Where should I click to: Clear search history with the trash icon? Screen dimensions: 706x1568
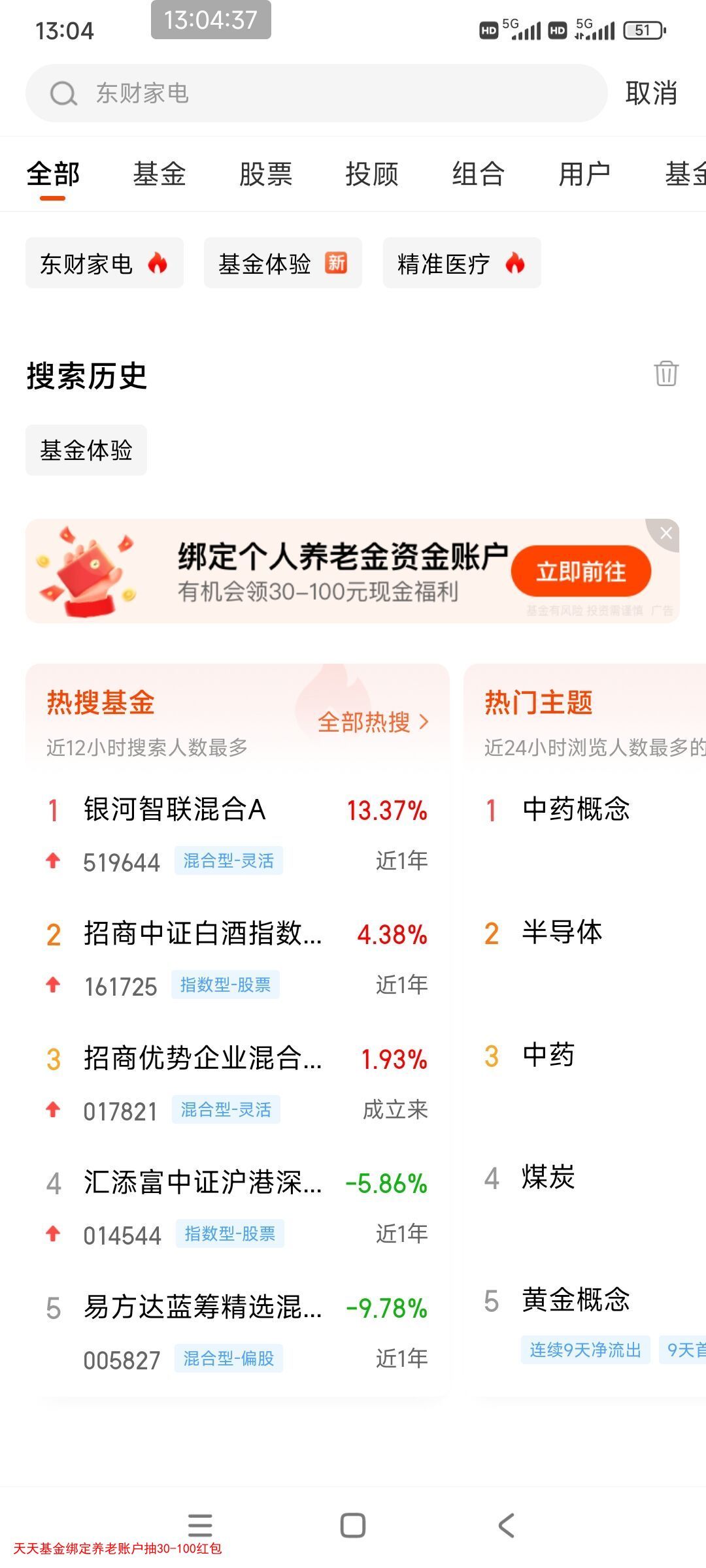click(x=666, y=374)
